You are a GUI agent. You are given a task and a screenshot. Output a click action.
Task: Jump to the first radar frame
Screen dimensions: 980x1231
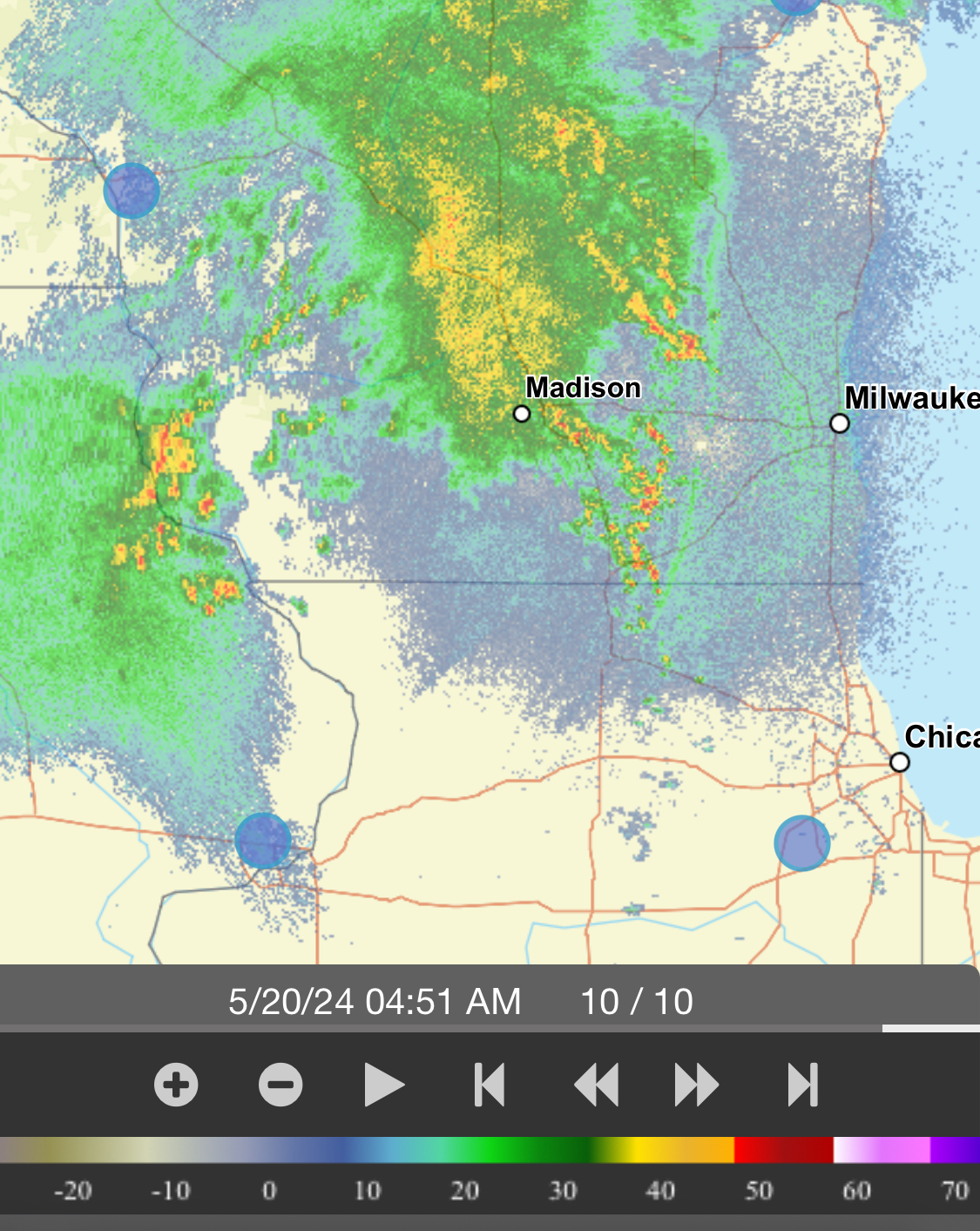[490, 1085]
